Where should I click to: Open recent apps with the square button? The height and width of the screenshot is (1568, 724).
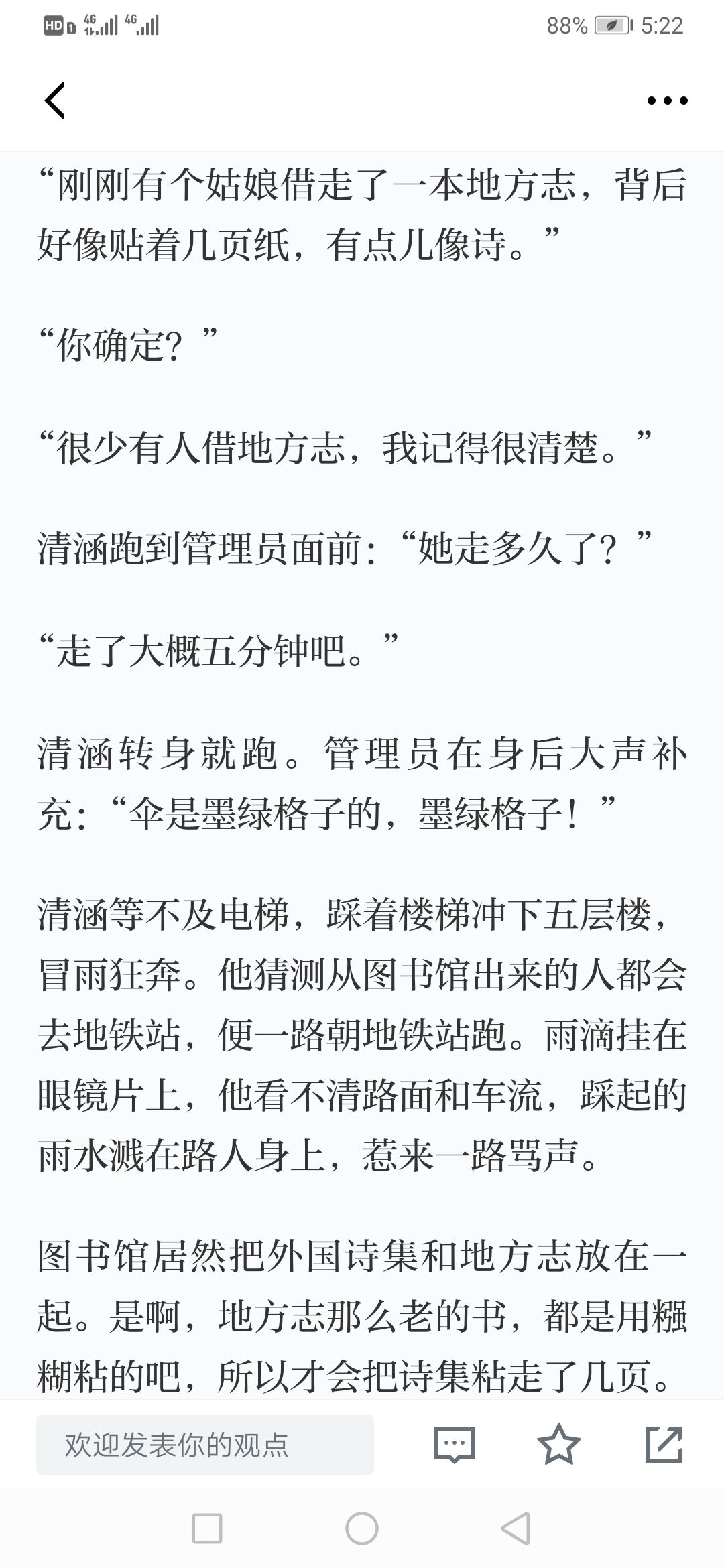(x=207, y=1529)
